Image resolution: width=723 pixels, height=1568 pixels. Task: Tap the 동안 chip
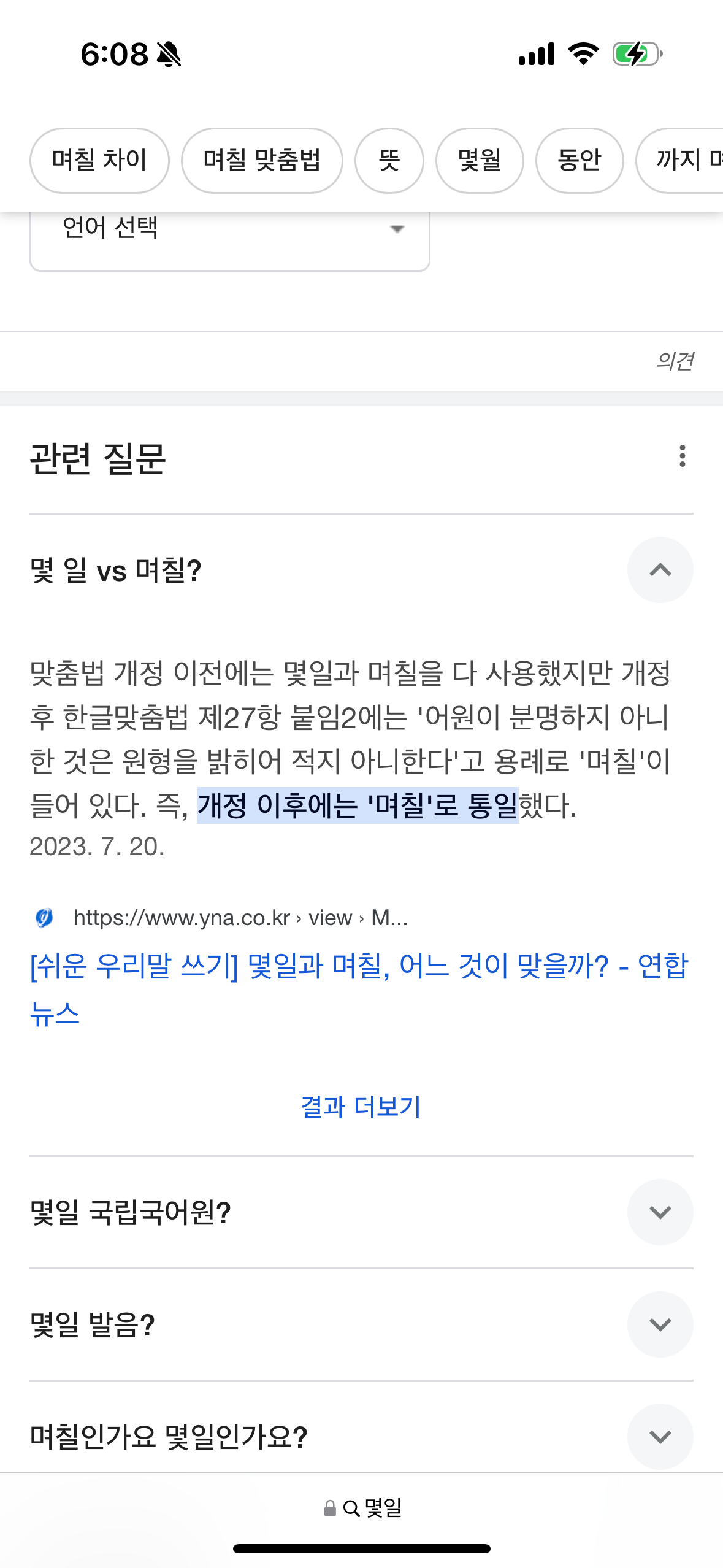(x=580, y=161)
